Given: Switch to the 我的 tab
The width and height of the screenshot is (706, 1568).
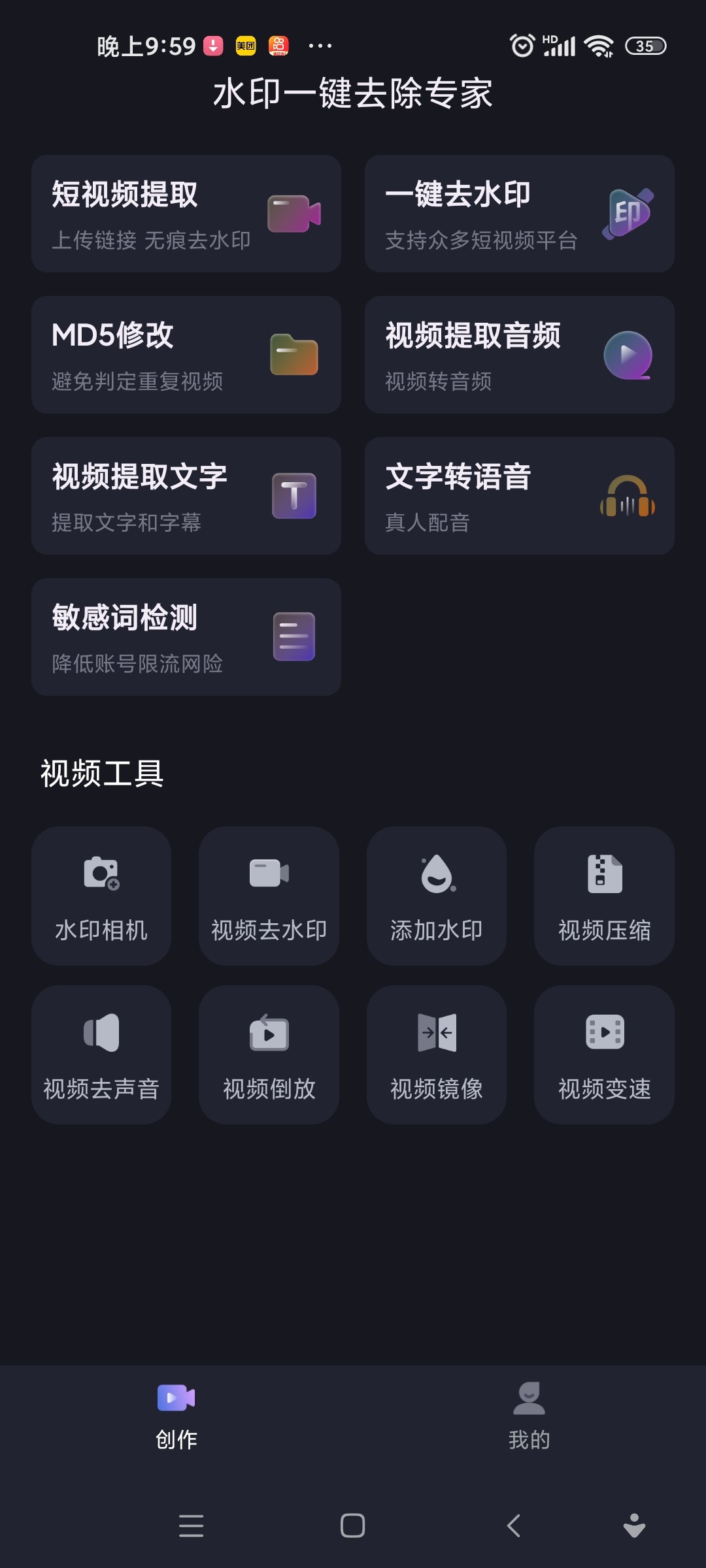Looking at the screenshot, I should click(x=529, y=1415).
